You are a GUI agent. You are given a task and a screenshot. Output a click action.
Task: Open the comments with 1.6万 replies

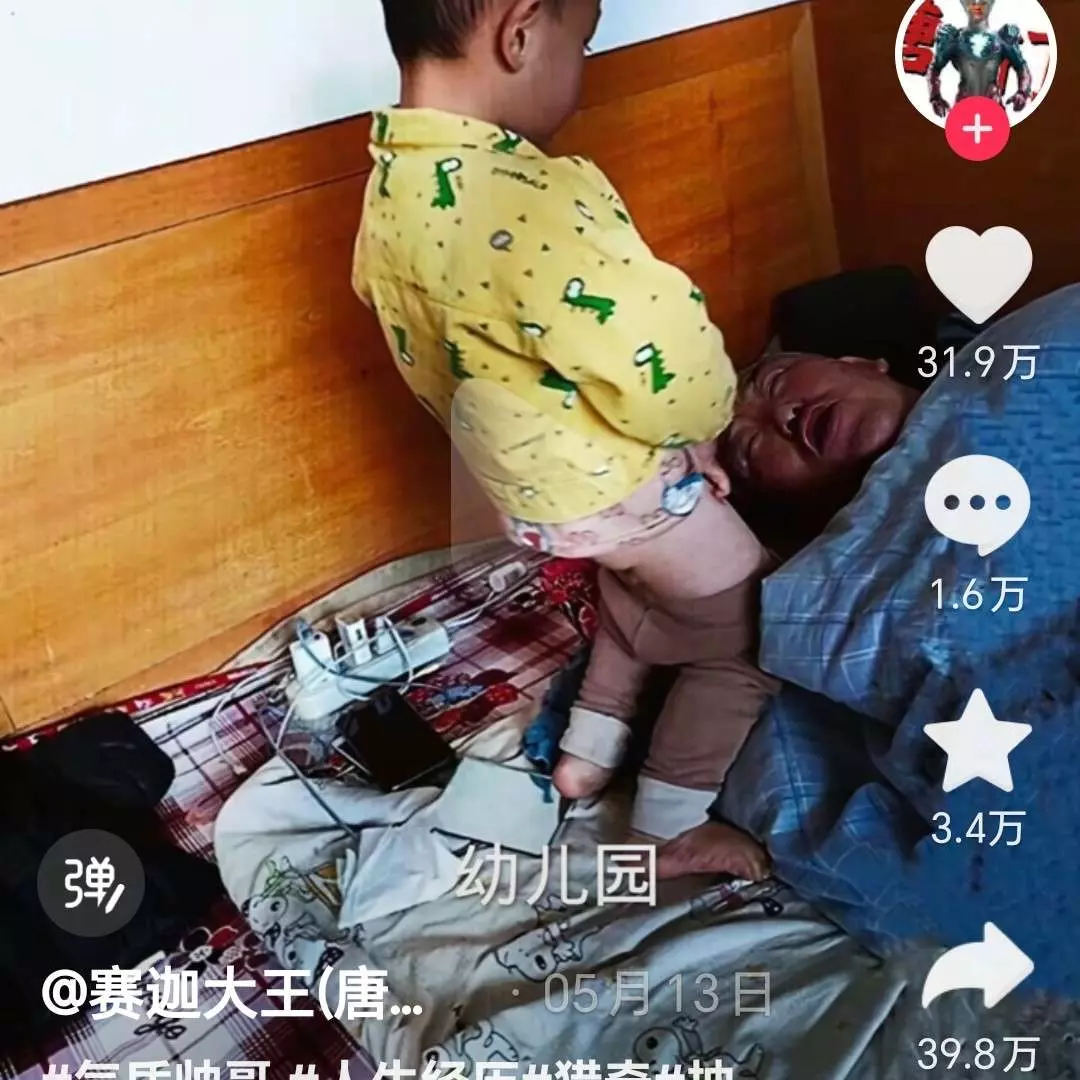(x=977, y=504)
